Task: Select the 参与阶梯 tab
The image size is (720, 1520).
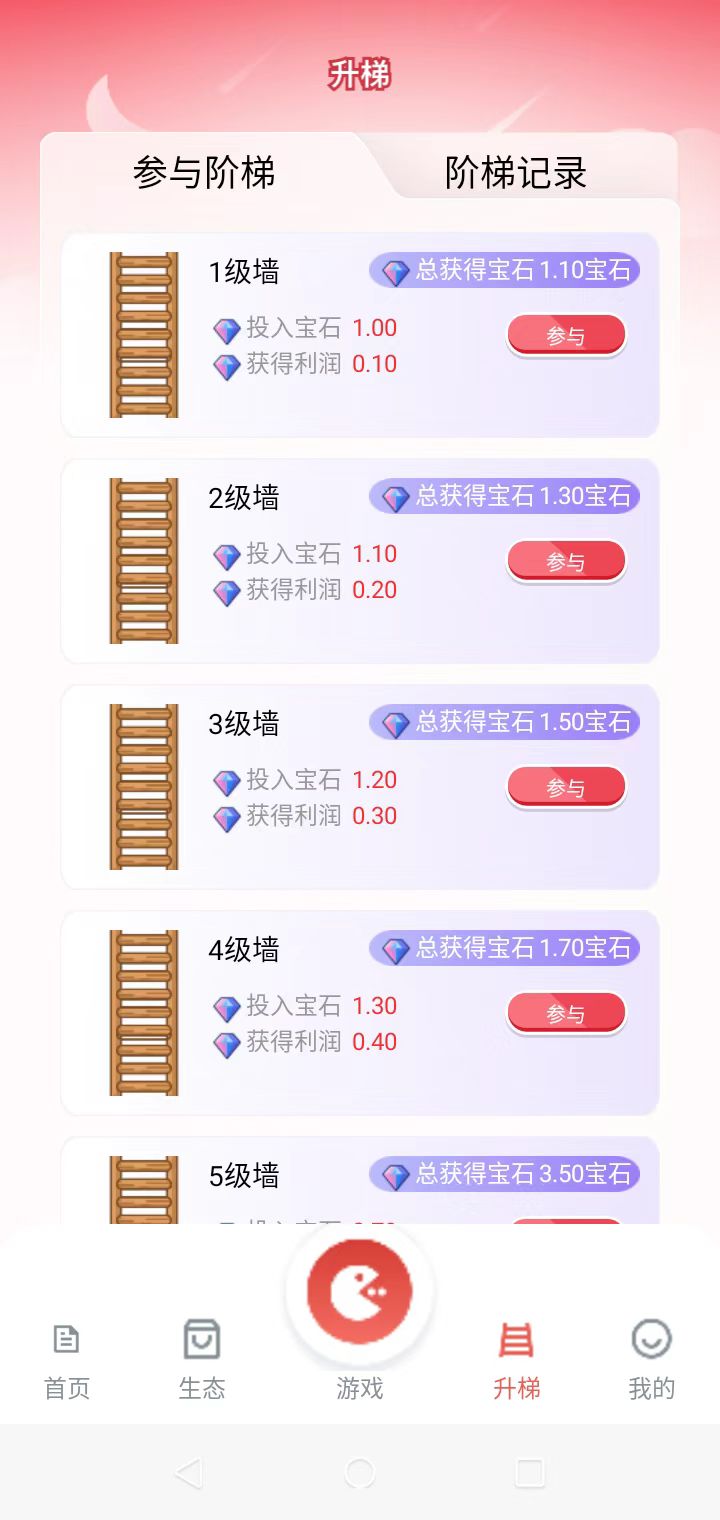Action: (204, 173)
